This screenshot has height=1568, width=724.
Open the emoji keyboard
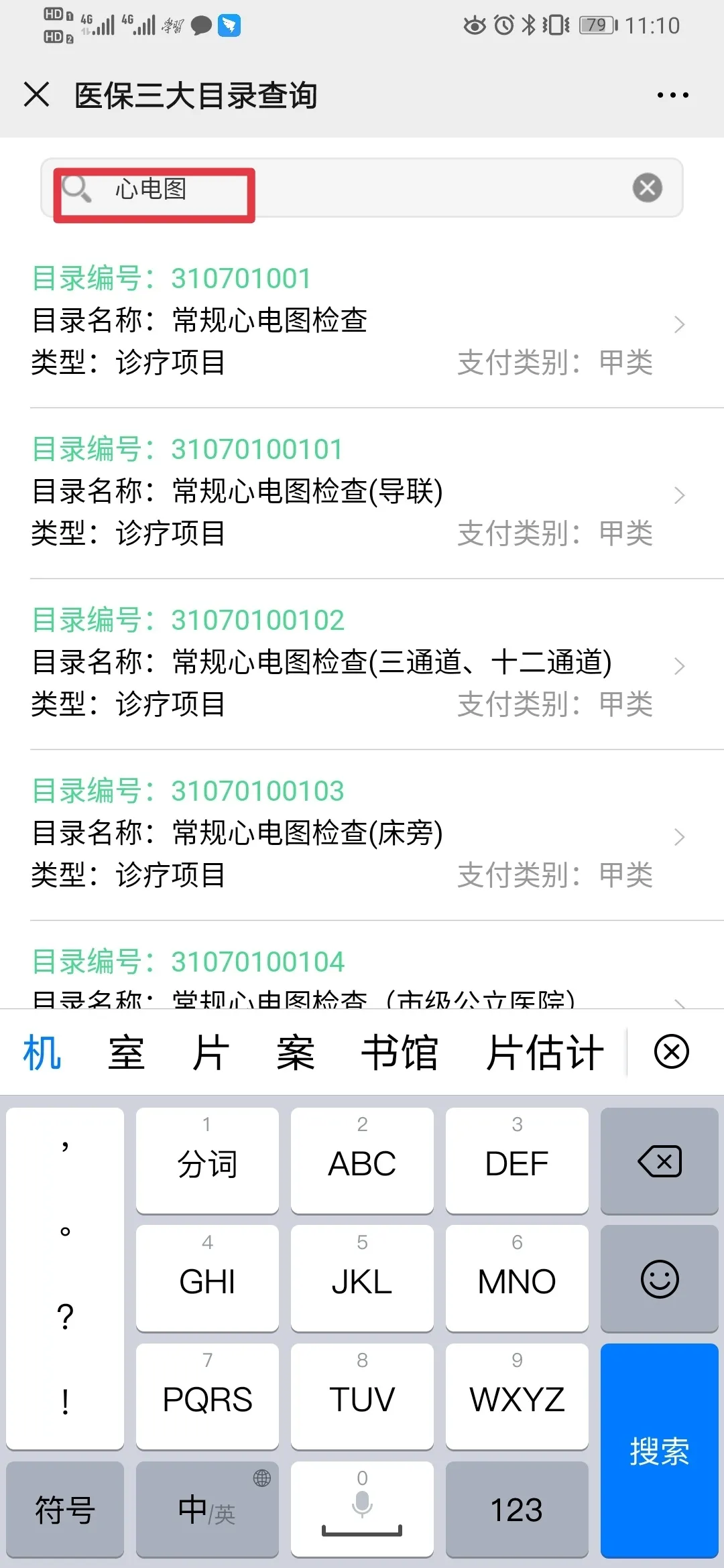point(660,1279)
